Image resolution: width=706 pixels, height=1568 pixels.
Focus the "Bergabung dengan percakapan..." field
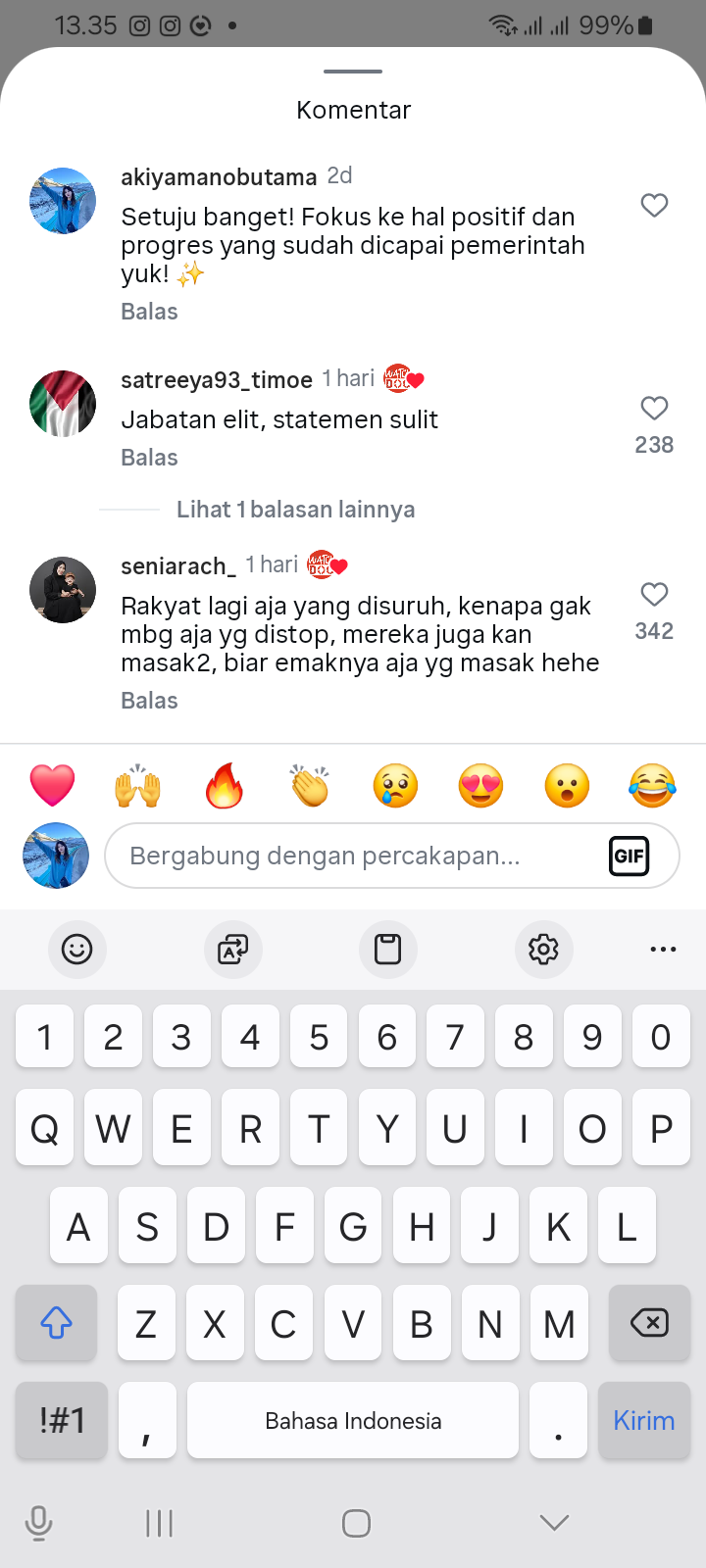353,856
